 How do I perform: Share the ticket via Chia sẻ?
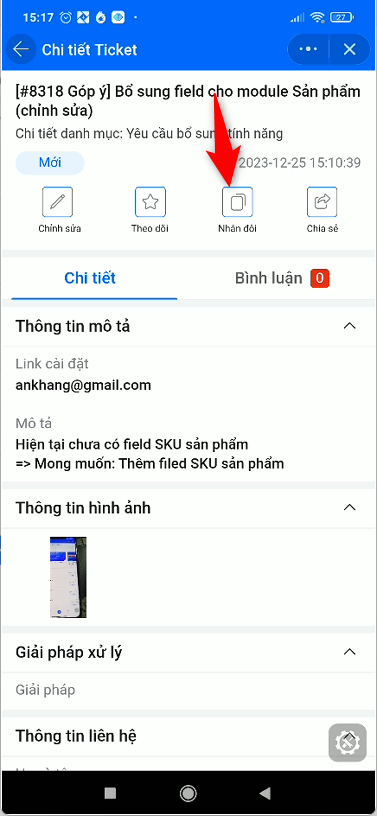(x=322, y=202)
